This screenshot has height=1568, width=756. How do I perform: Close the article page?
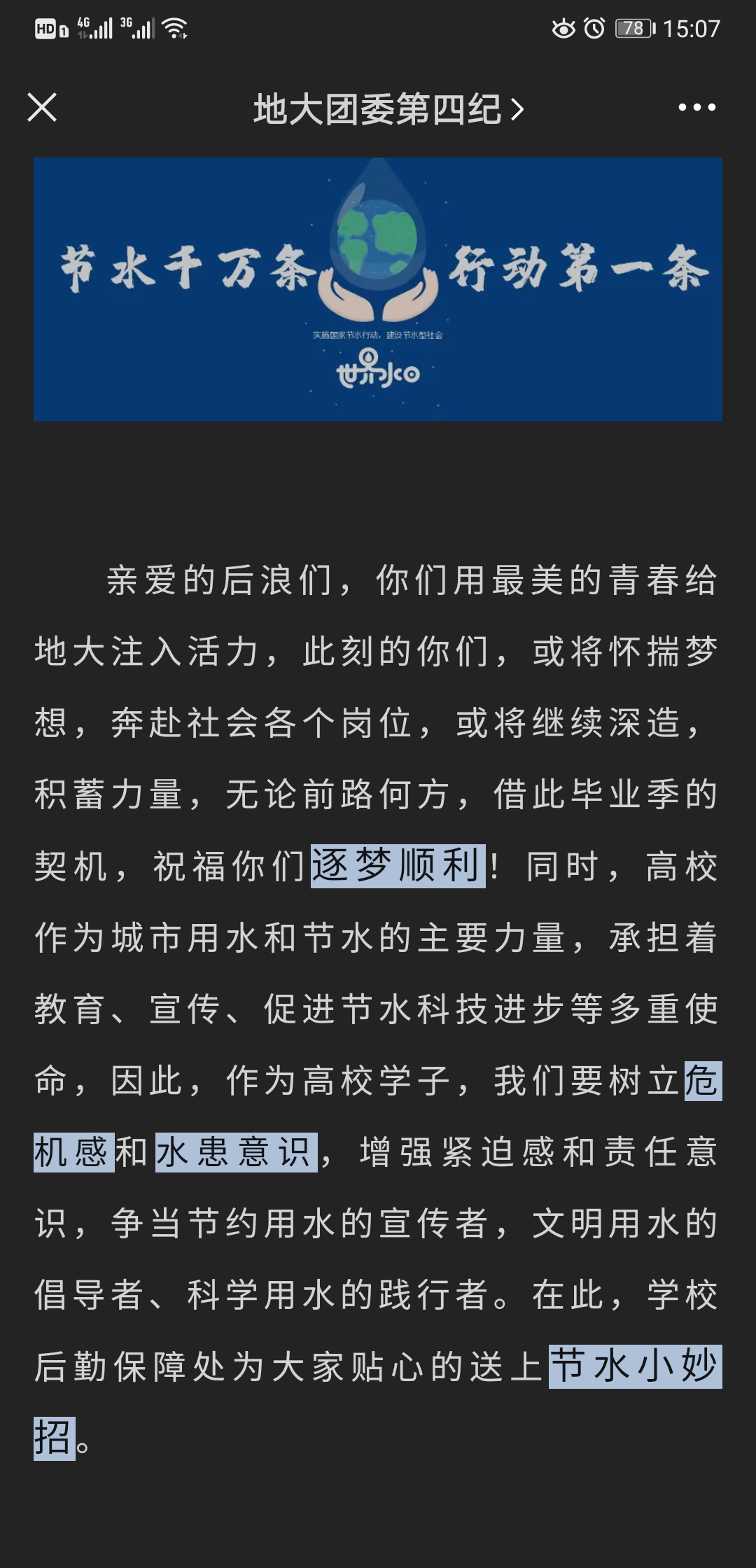(x=42, y=108)
